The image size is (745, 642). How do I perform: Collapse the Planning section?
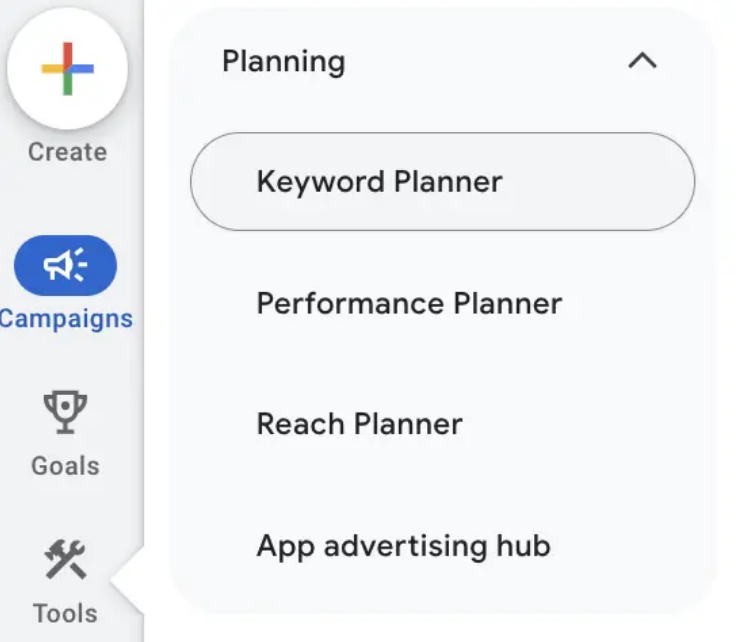[641, 62]
